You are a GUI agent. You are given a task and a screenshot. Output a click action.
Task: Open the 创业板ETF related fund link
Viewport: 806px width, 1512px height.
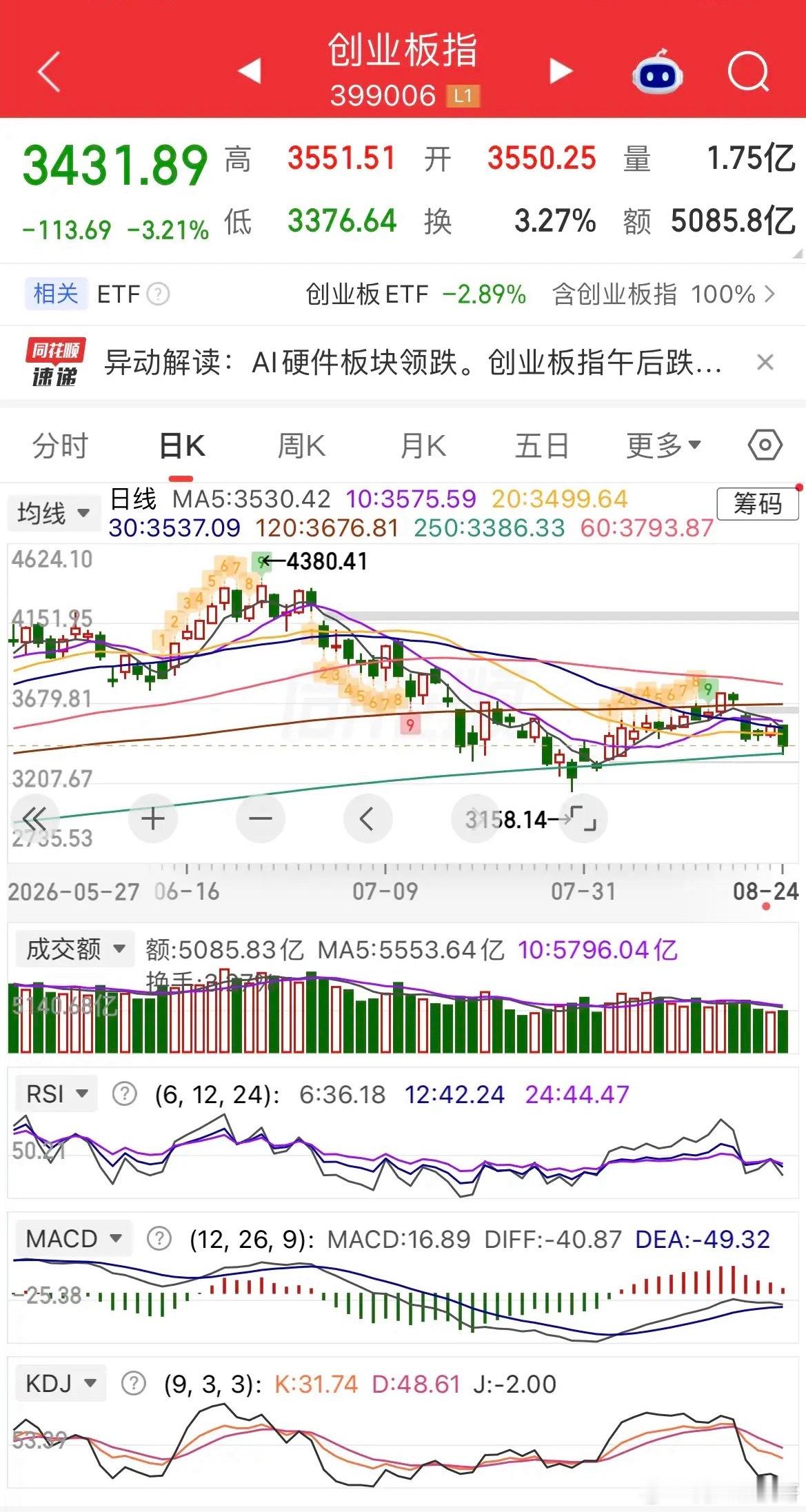[x=415, y=294]
